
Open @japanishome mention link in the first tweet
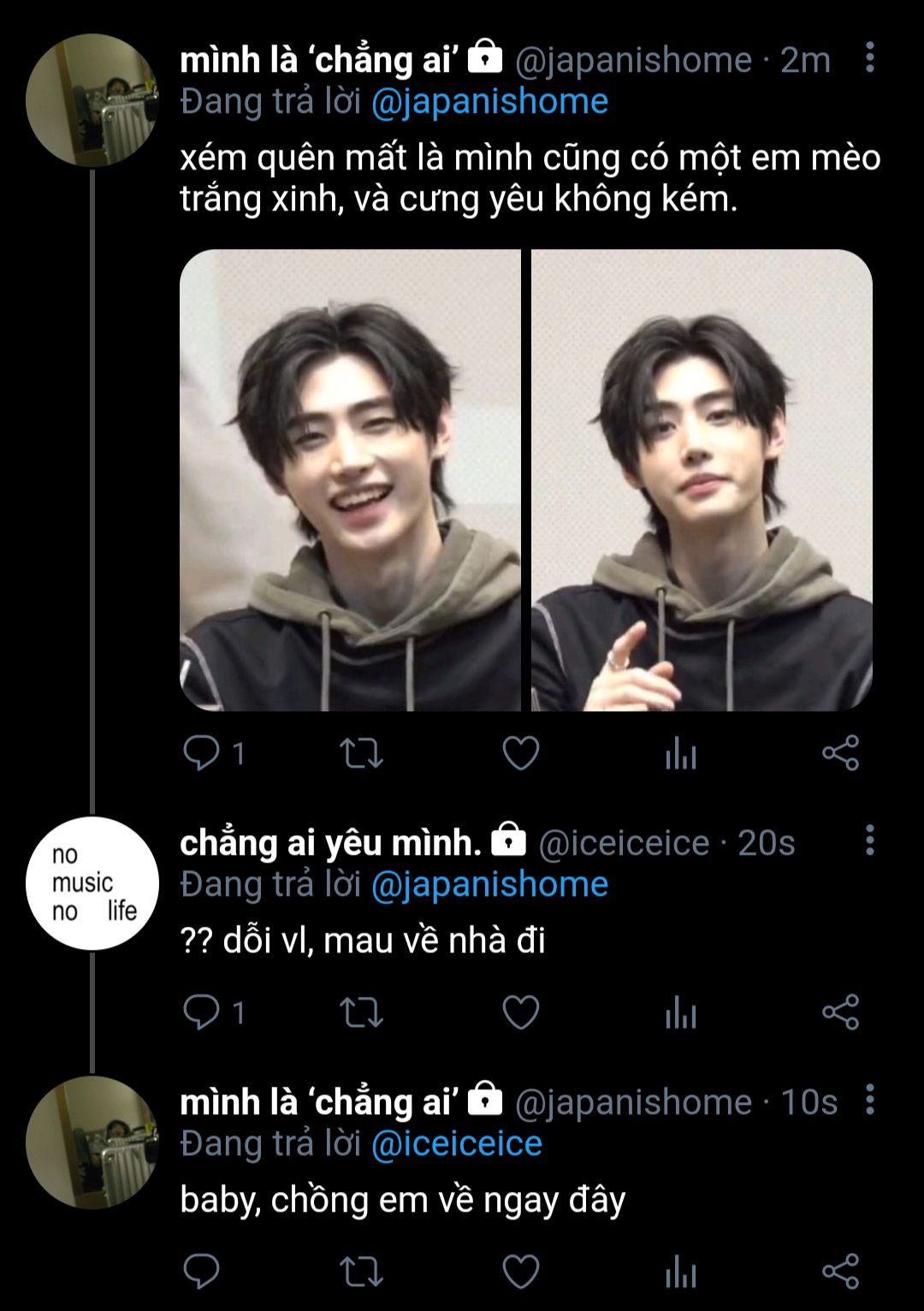(489, 102)
